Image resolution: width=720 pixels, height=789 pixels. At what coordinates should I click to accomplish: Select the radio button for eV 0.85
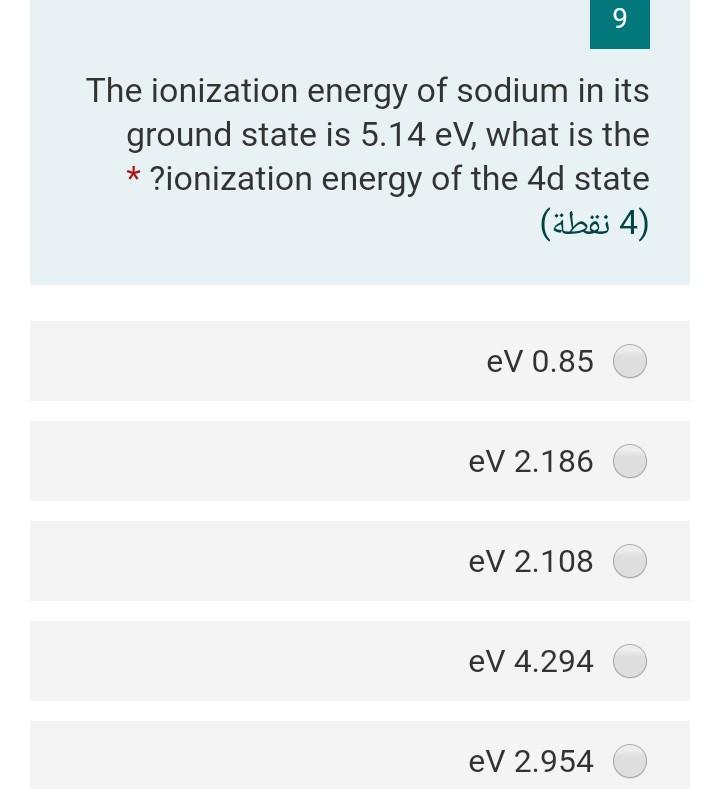630,361
